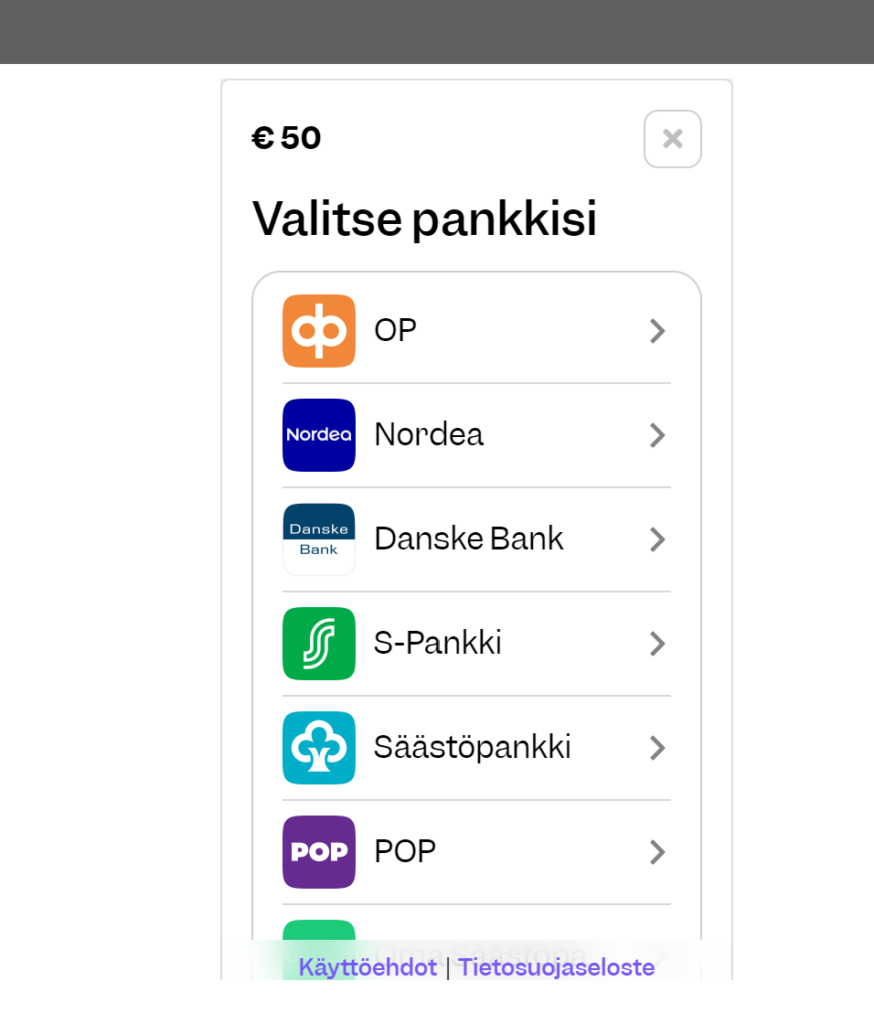Choose Nordea from the bank list
Screen dimensions: 874x1024
click(x=476, y=435)
